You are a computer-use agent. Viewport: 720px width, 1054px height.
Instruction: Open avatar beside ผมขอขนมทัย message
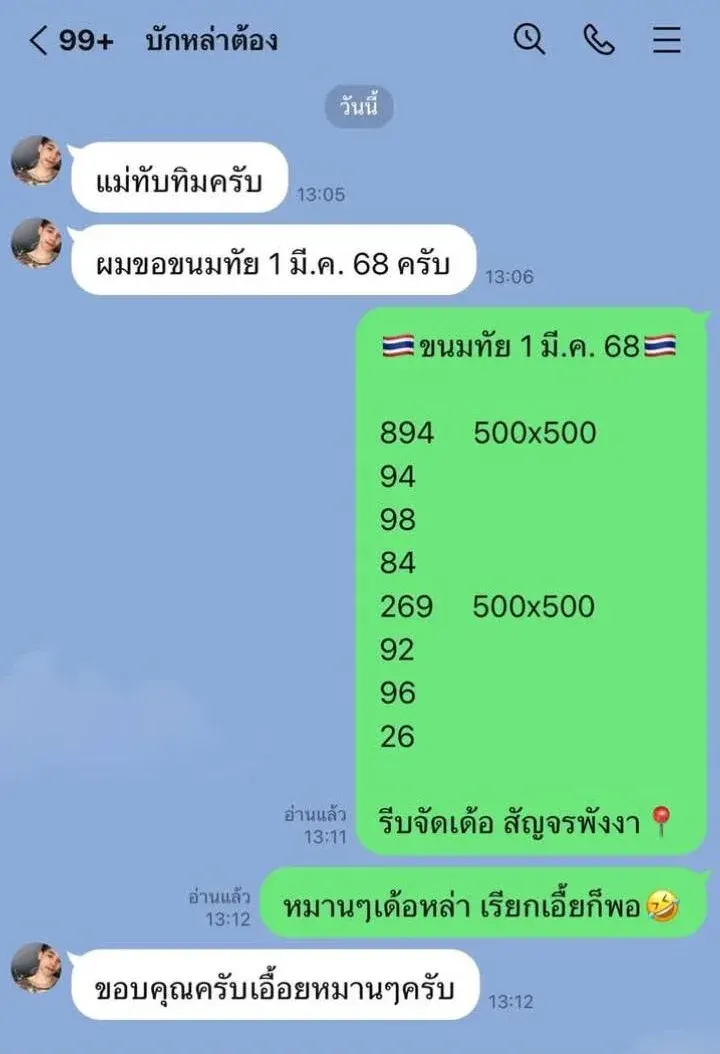pyautogui.click(x=36, y=243)
